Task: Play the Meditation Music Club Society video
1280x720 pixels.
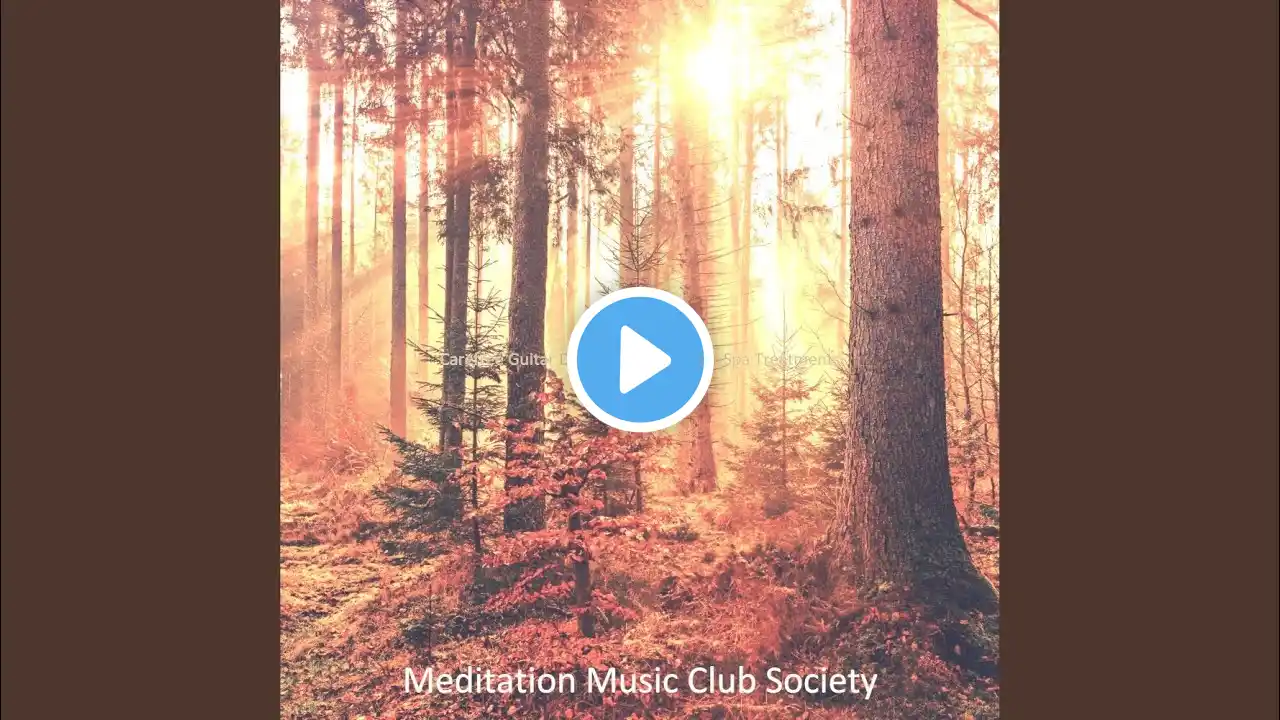Action: tap(640, 360)
